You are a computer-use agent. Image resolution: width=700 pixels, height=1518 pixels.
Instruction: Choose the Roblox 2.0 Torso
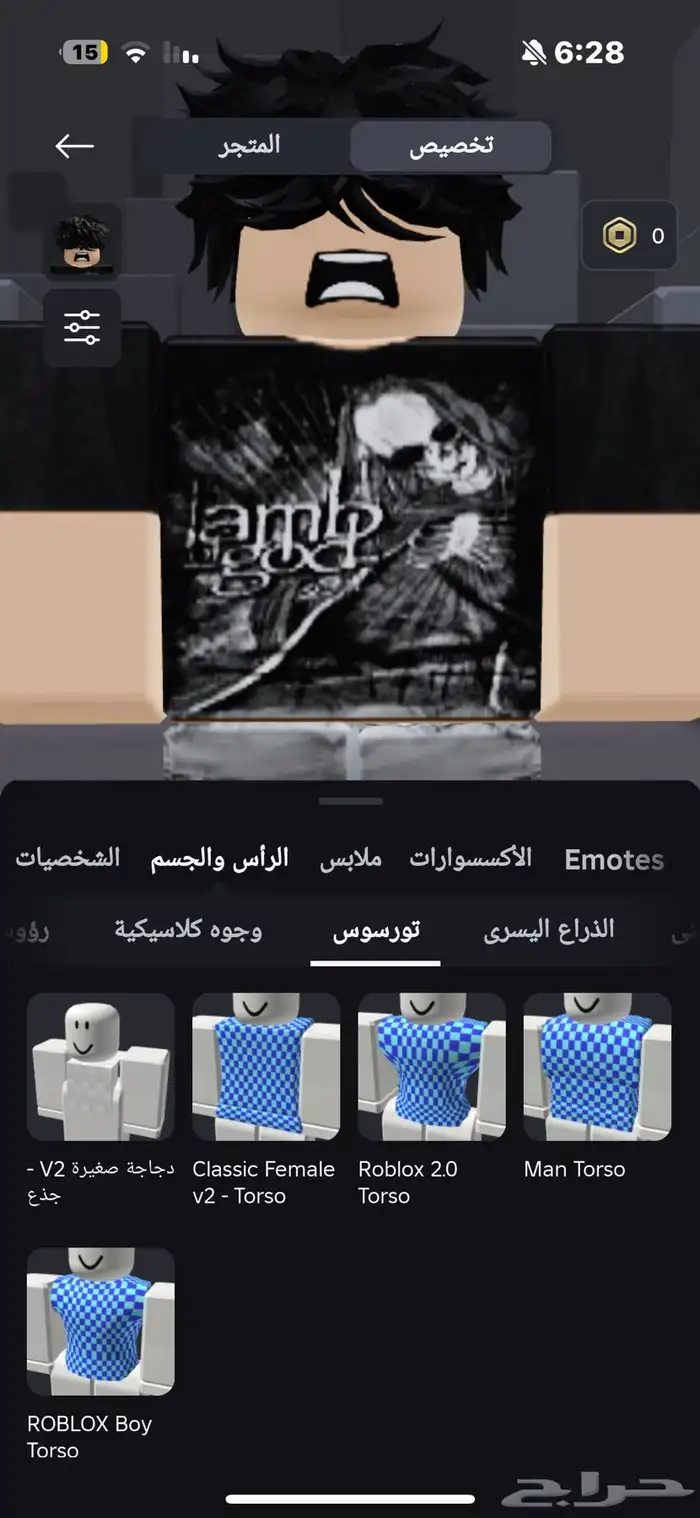(x=431, y=1067)
